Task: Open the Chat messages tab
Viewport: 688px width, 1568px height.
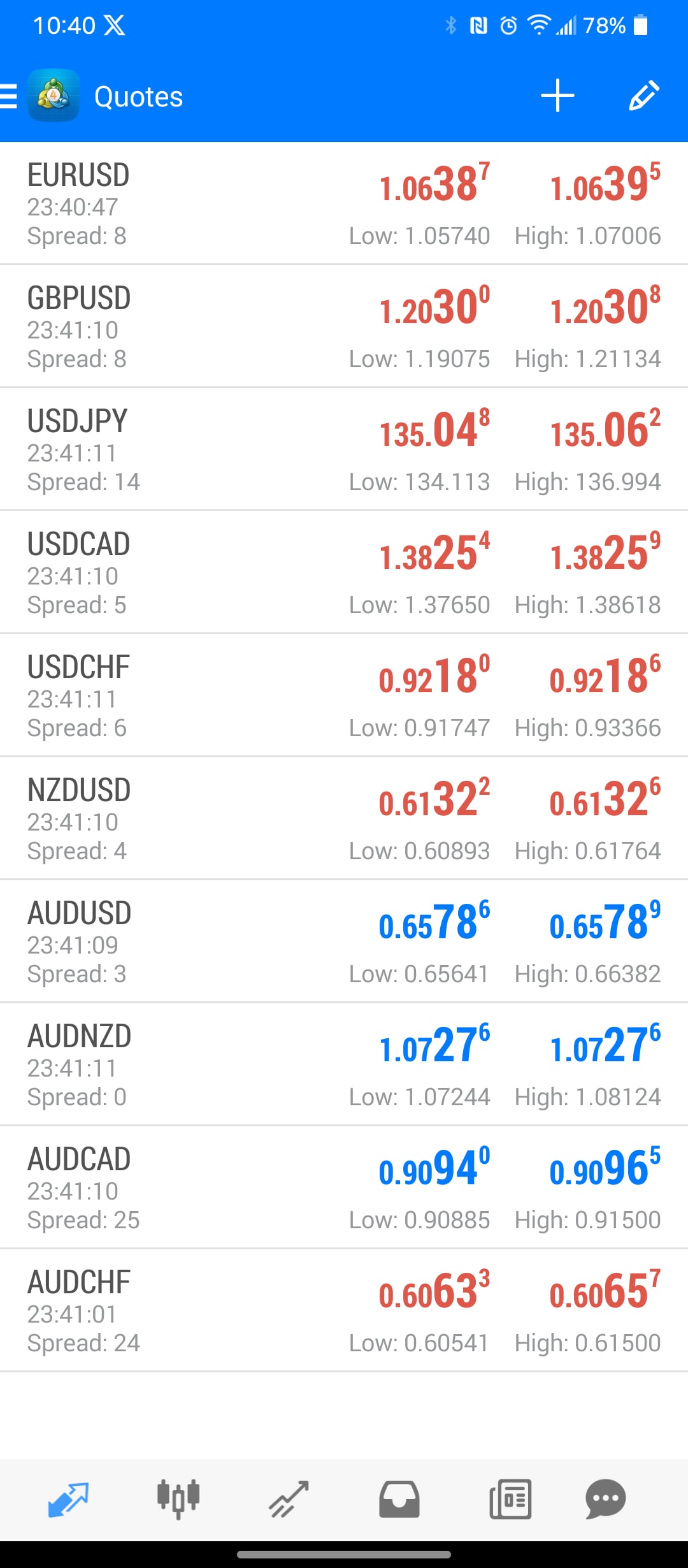Action: pos(605,1499)
